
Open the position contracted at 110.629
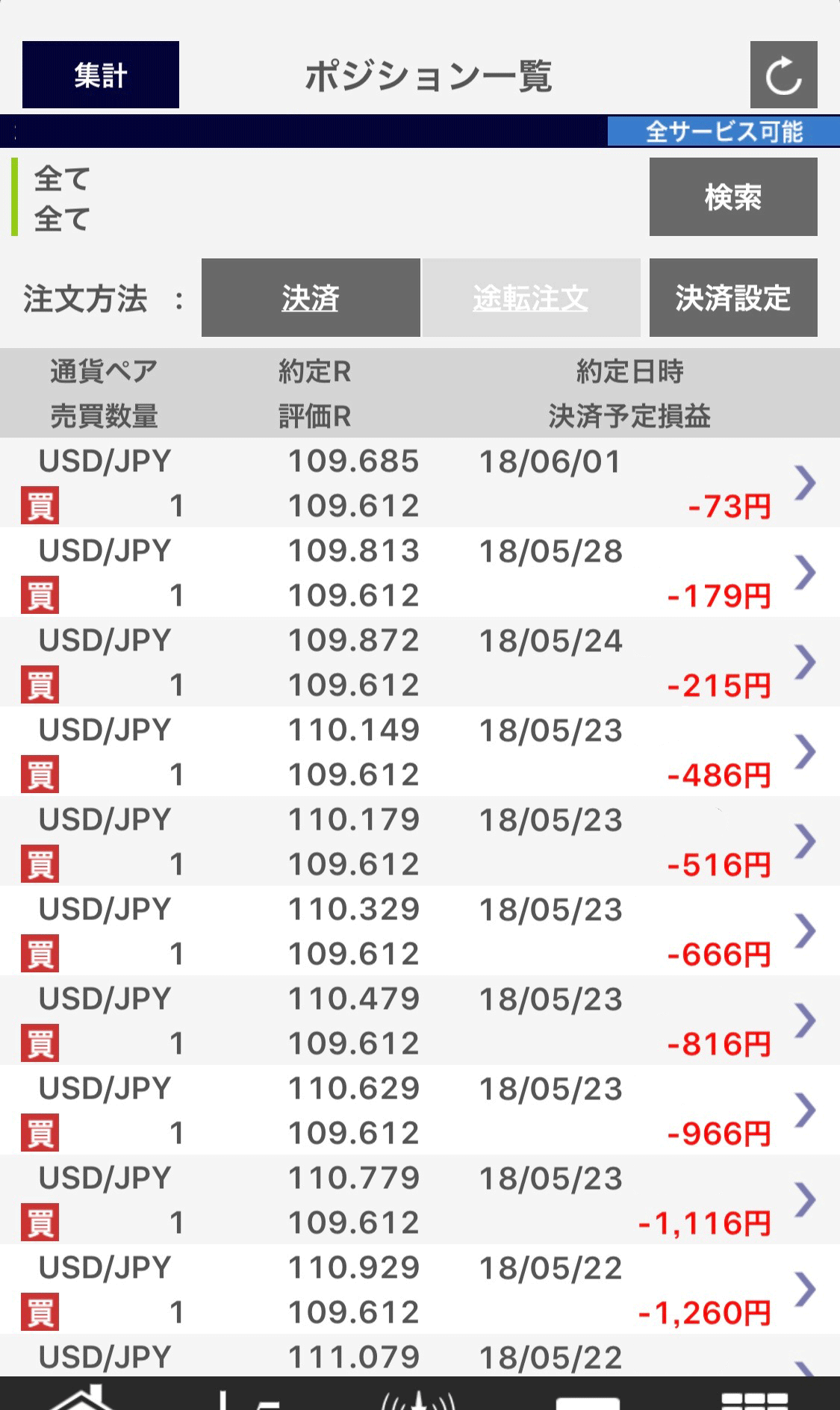(x=420, y=1111)
